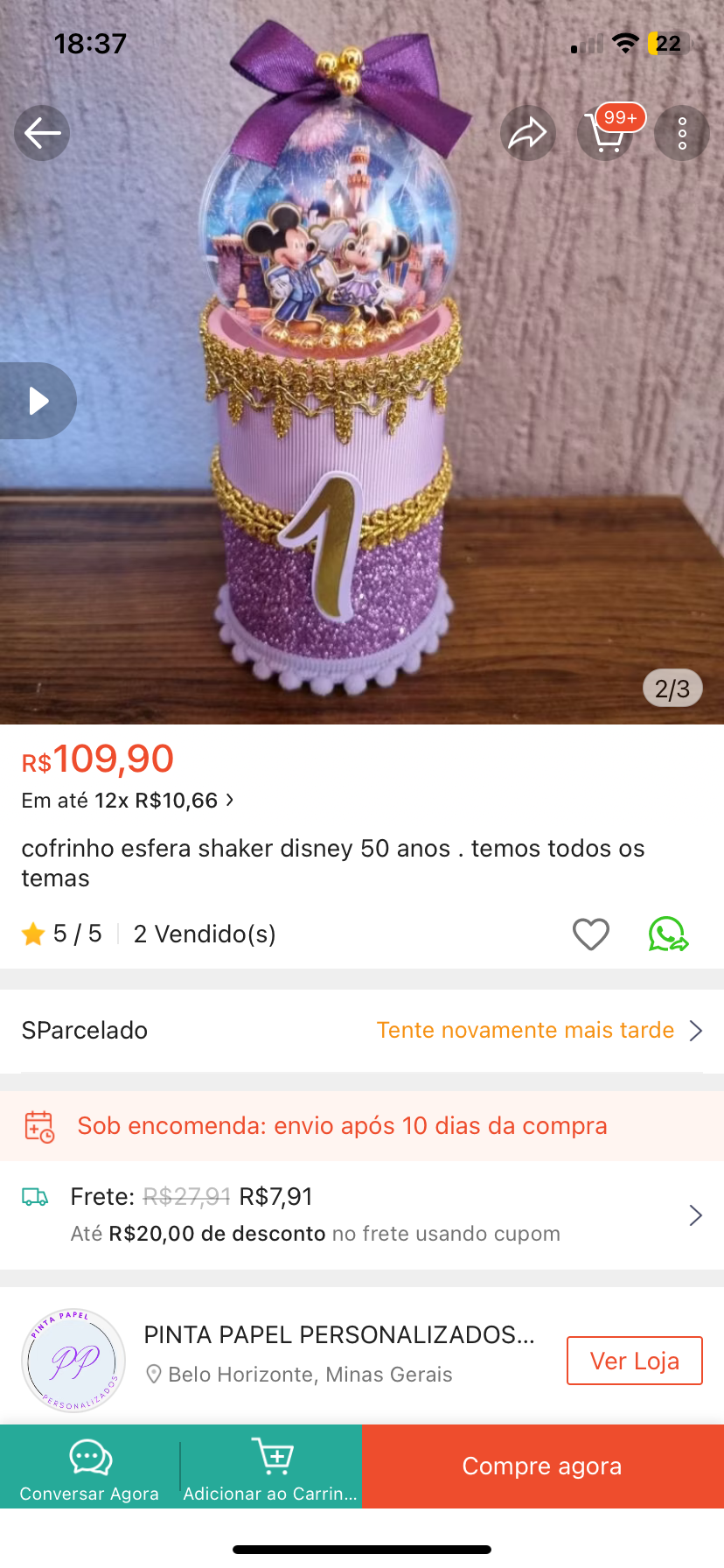Tap the Ver Loja button
This screenshot has width=724, height=1568.
point(634,1361)
